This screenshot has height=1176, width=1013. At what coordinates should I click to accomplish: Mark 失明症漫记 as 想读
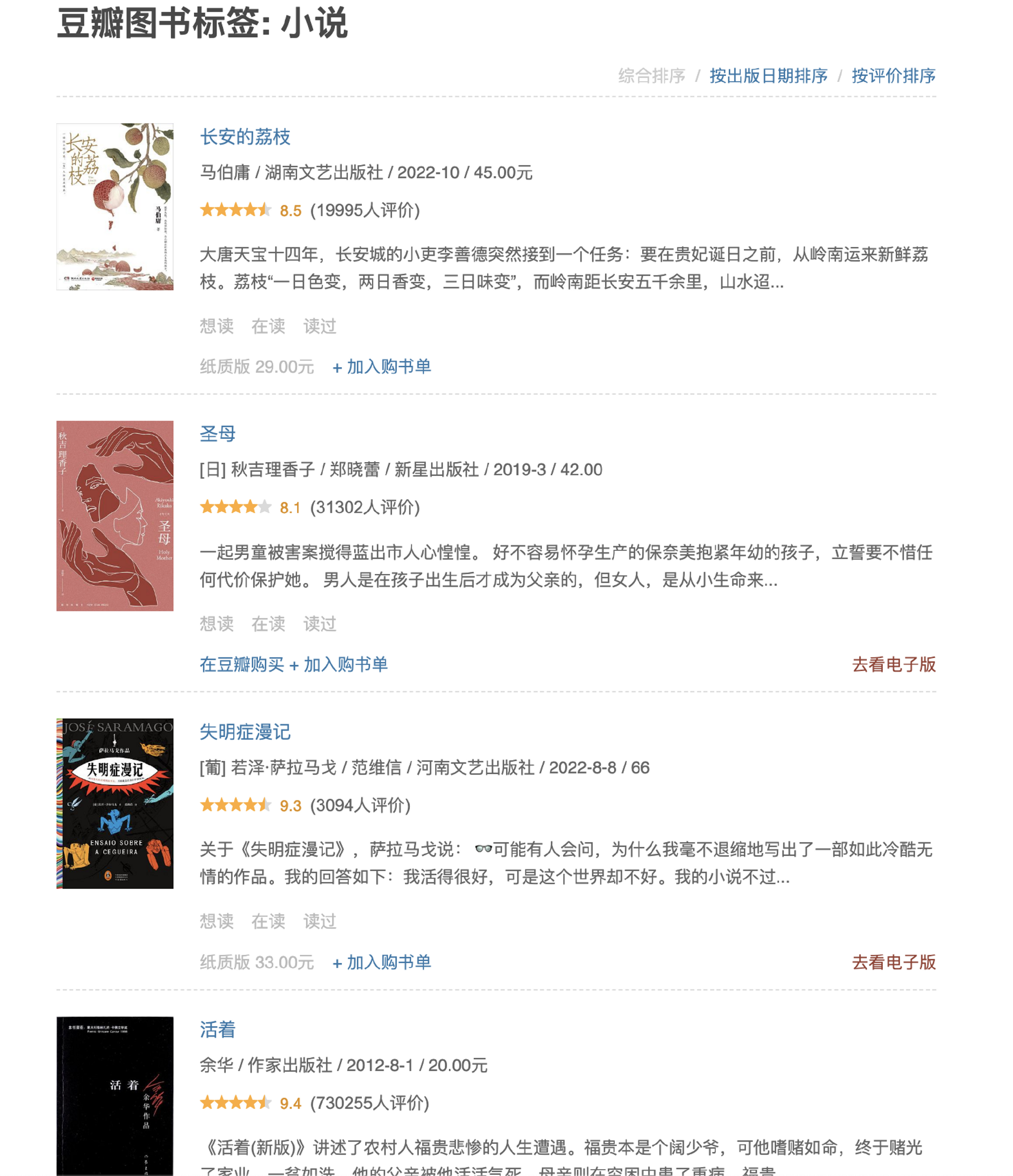216,921
